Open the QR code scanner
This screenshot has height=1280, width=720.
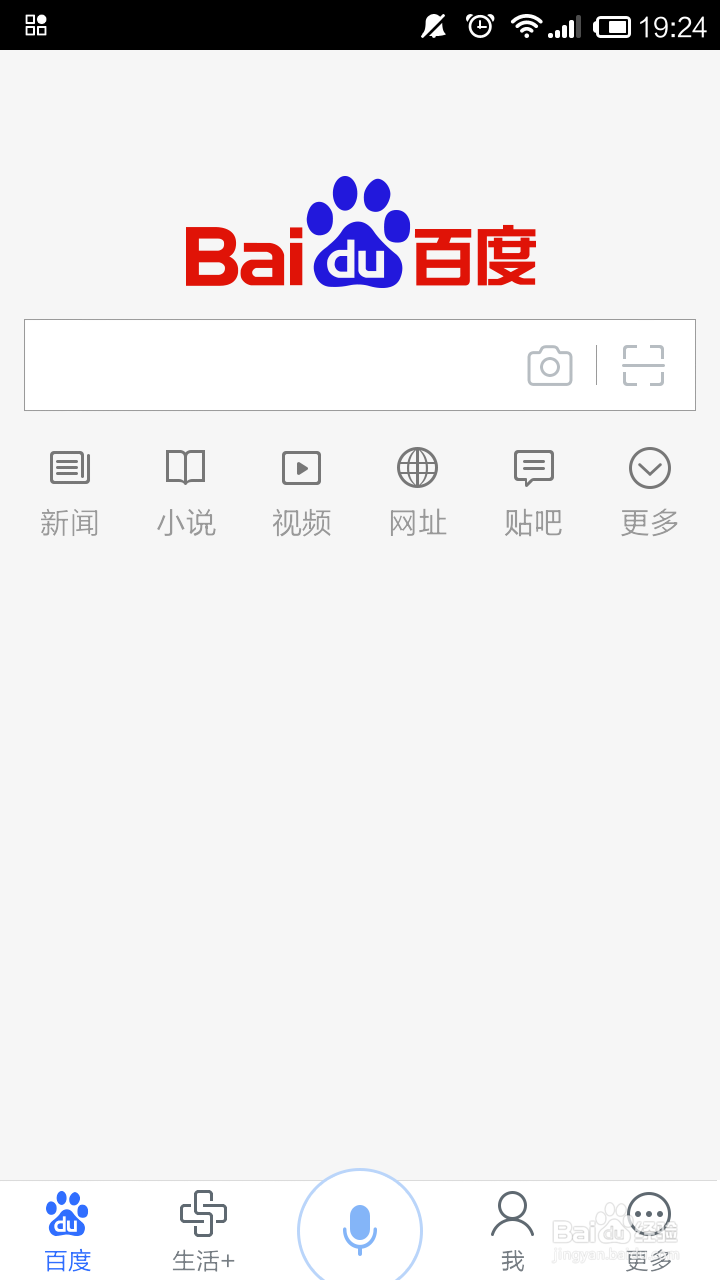(643, 366)
